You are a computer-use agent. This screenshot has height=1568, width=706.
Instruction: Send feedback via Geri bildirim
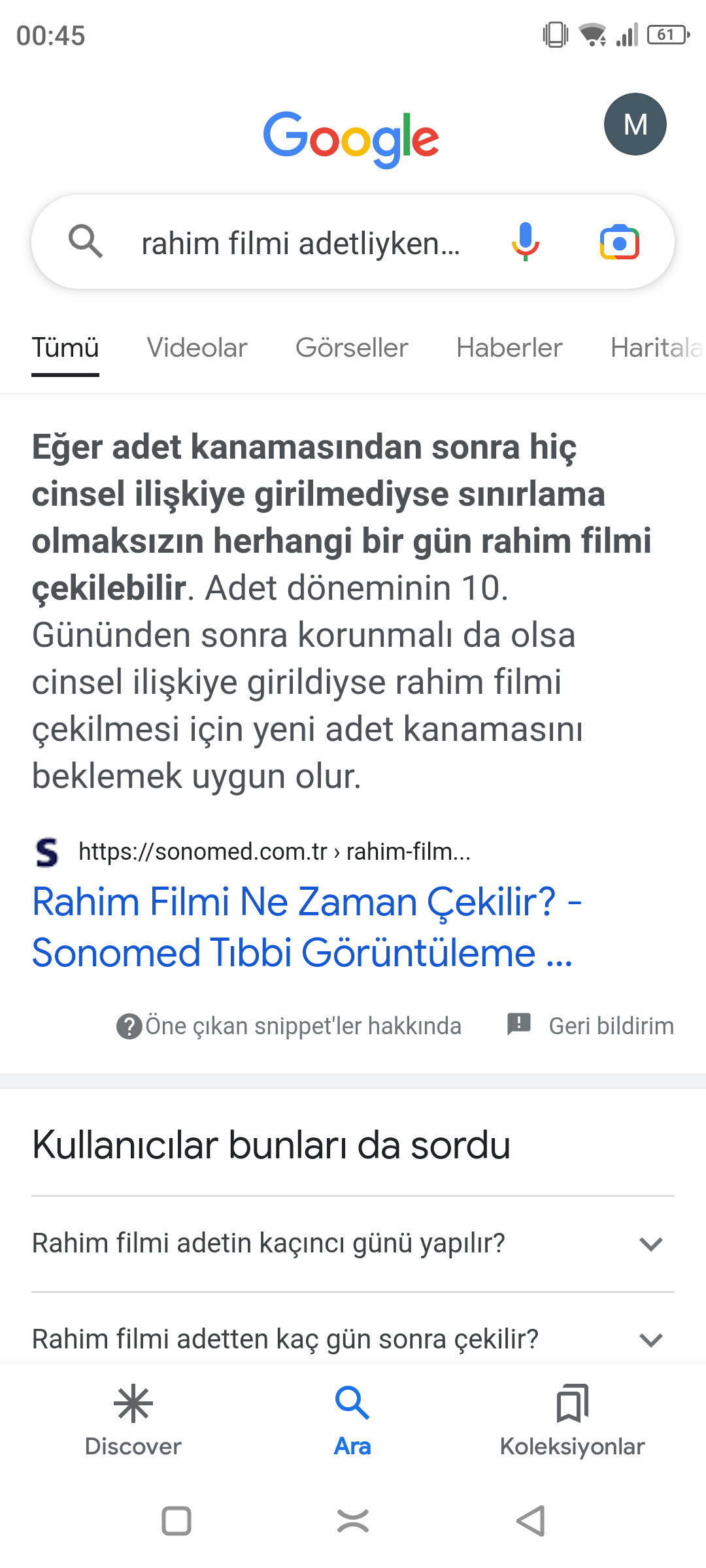tap(591, 1026)
